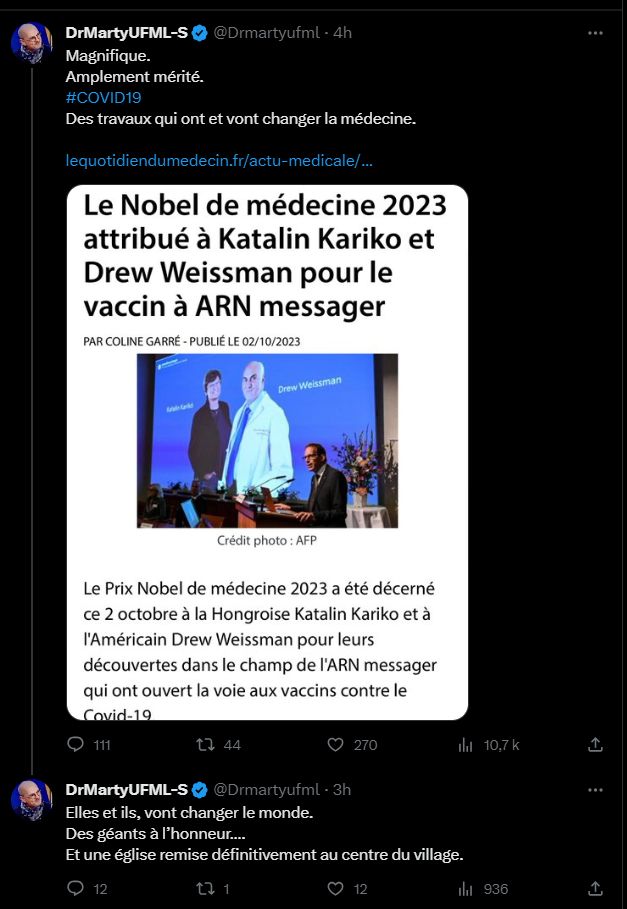Retweet the post with 44 retweets
627x909 pixels.
pyautogui.click(x=204, y=745)
